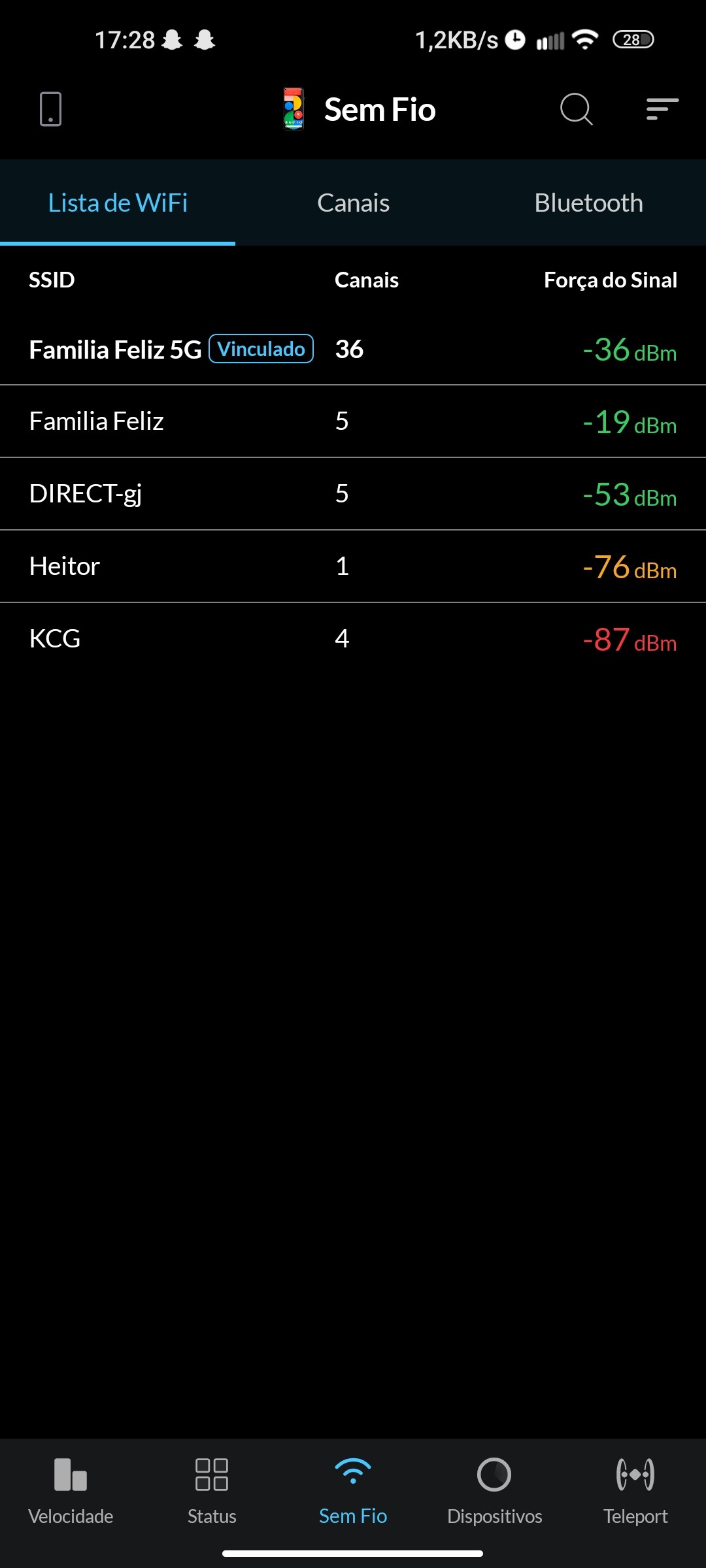Open the search icon

click(576, 108)
